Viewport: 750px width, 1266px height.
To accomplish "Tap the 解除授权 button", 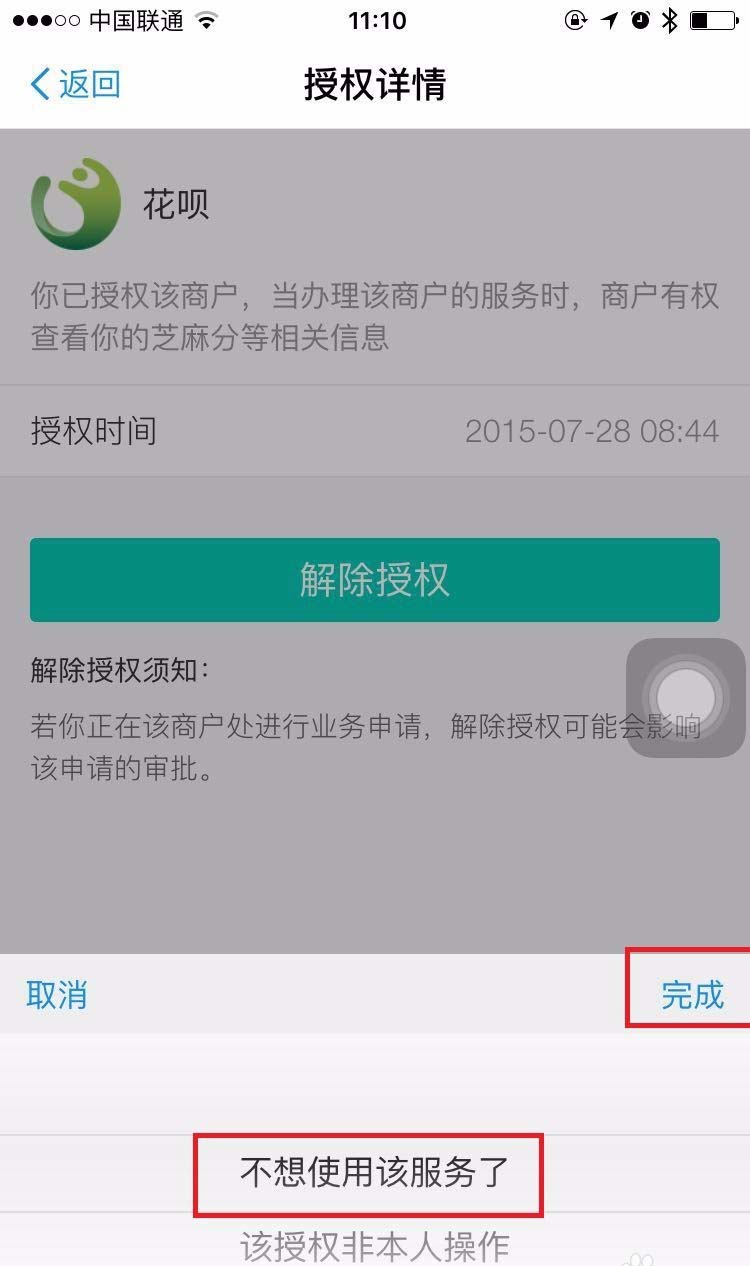I will [x=374, y=580].
